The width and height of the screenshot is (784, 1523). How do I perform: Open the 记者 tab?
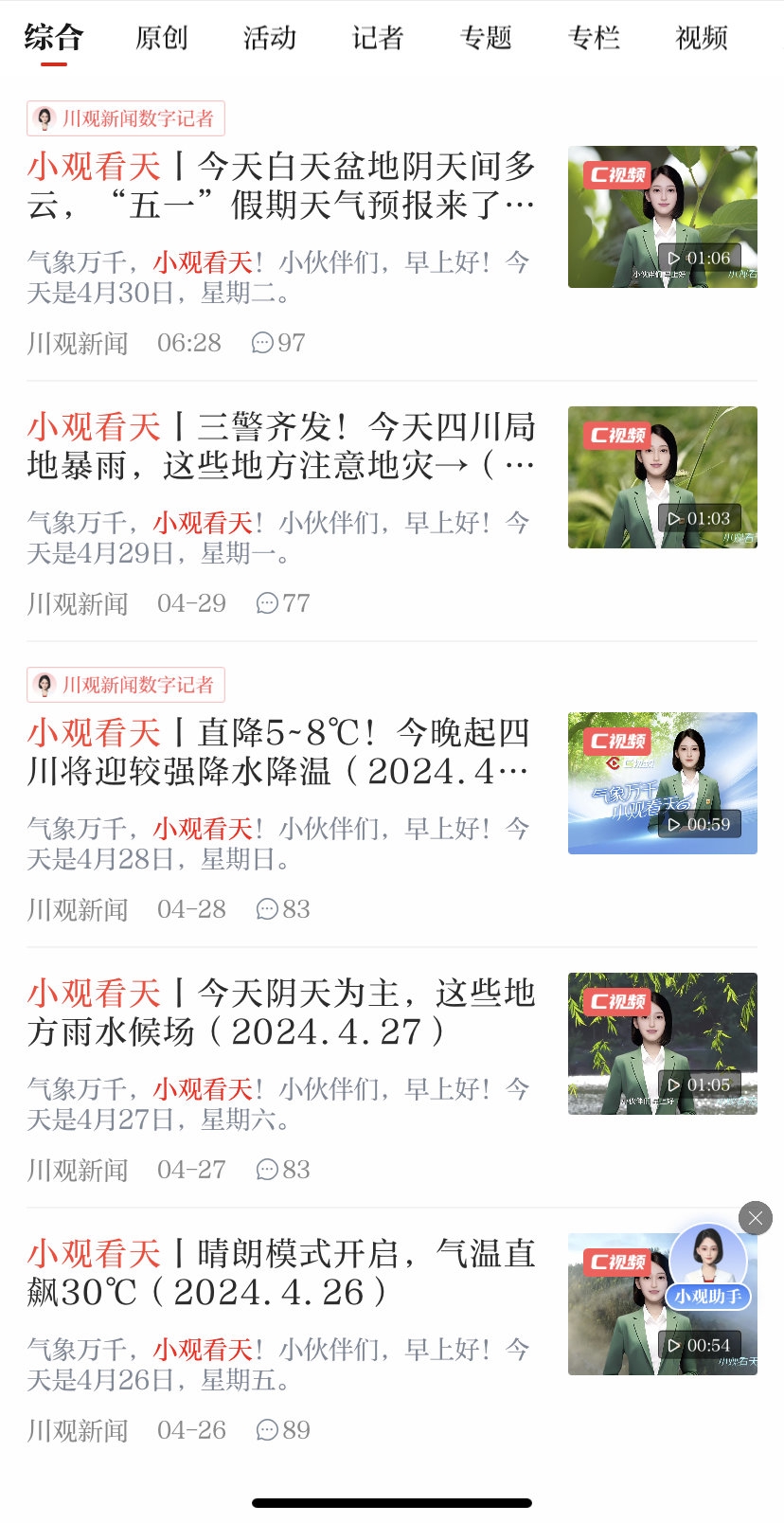pyautogui.click(x=378, y=38)
